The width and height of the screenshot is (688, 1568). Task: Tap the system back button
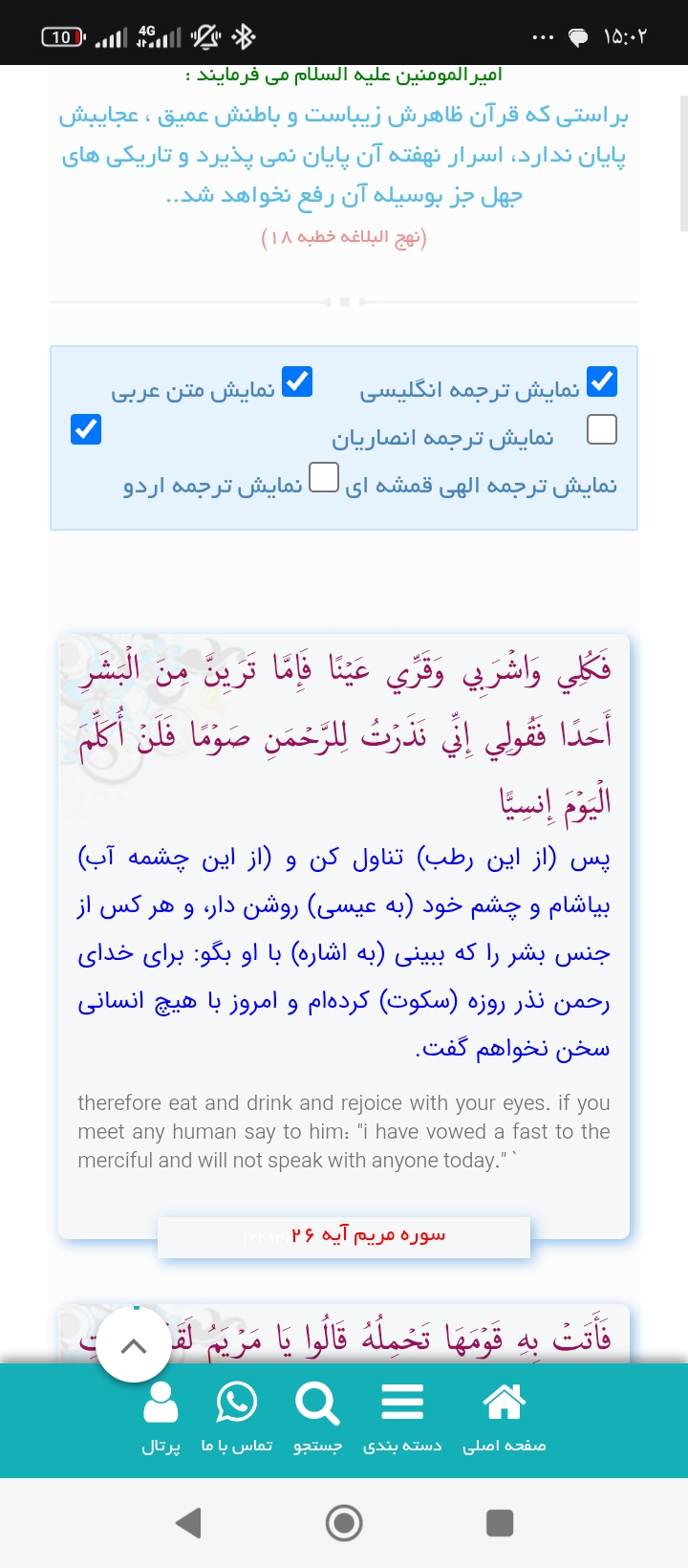[x=189, y=1522]
